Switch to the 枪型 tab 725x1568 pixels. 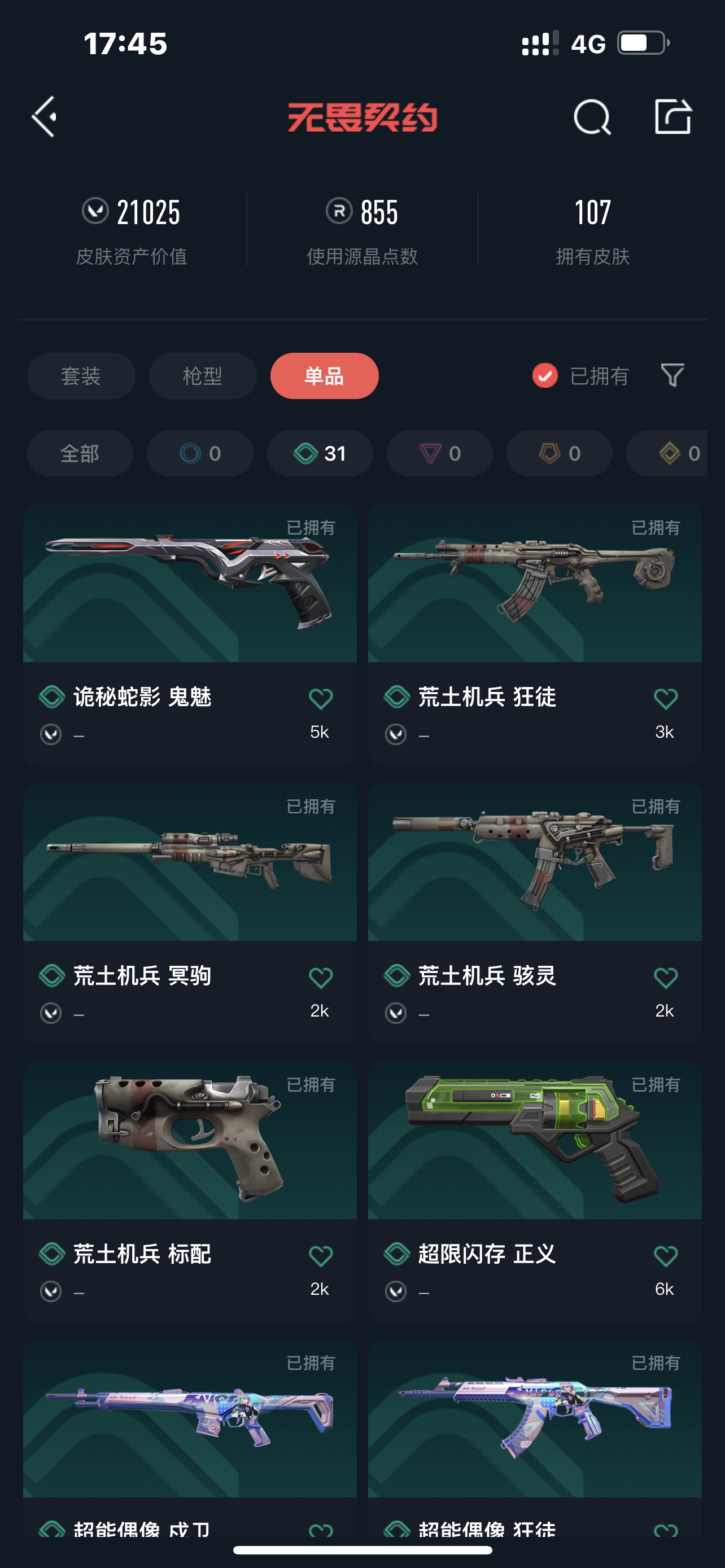click(203, 375)
